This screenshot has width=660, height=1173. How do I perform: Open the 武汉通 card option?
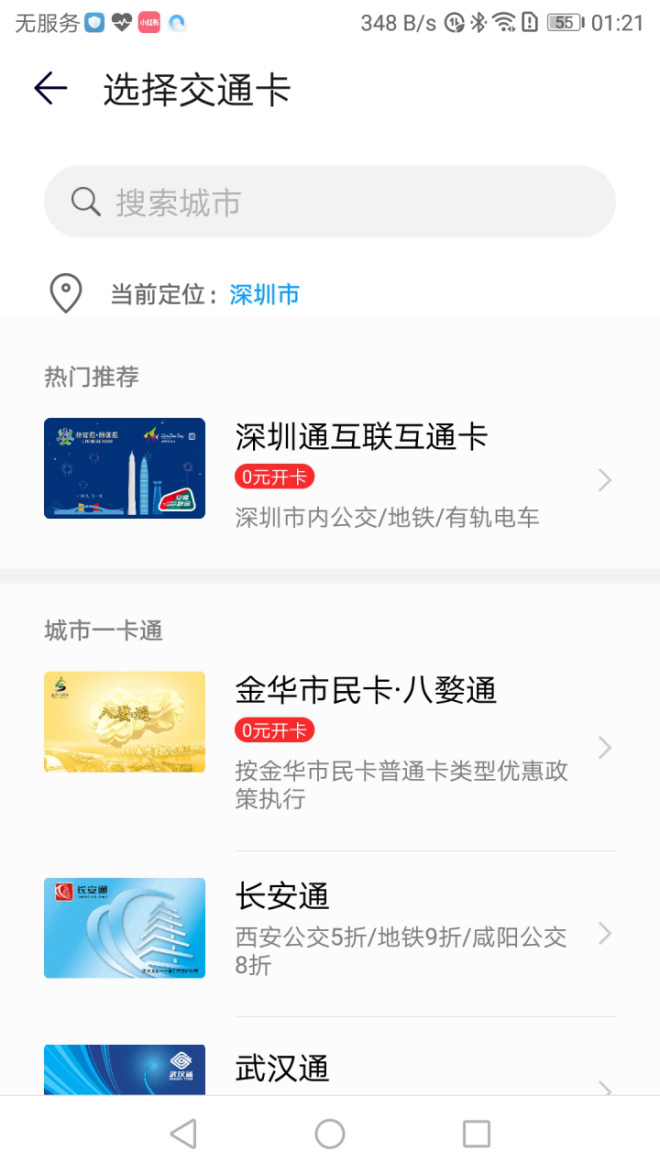(330, 1070)
